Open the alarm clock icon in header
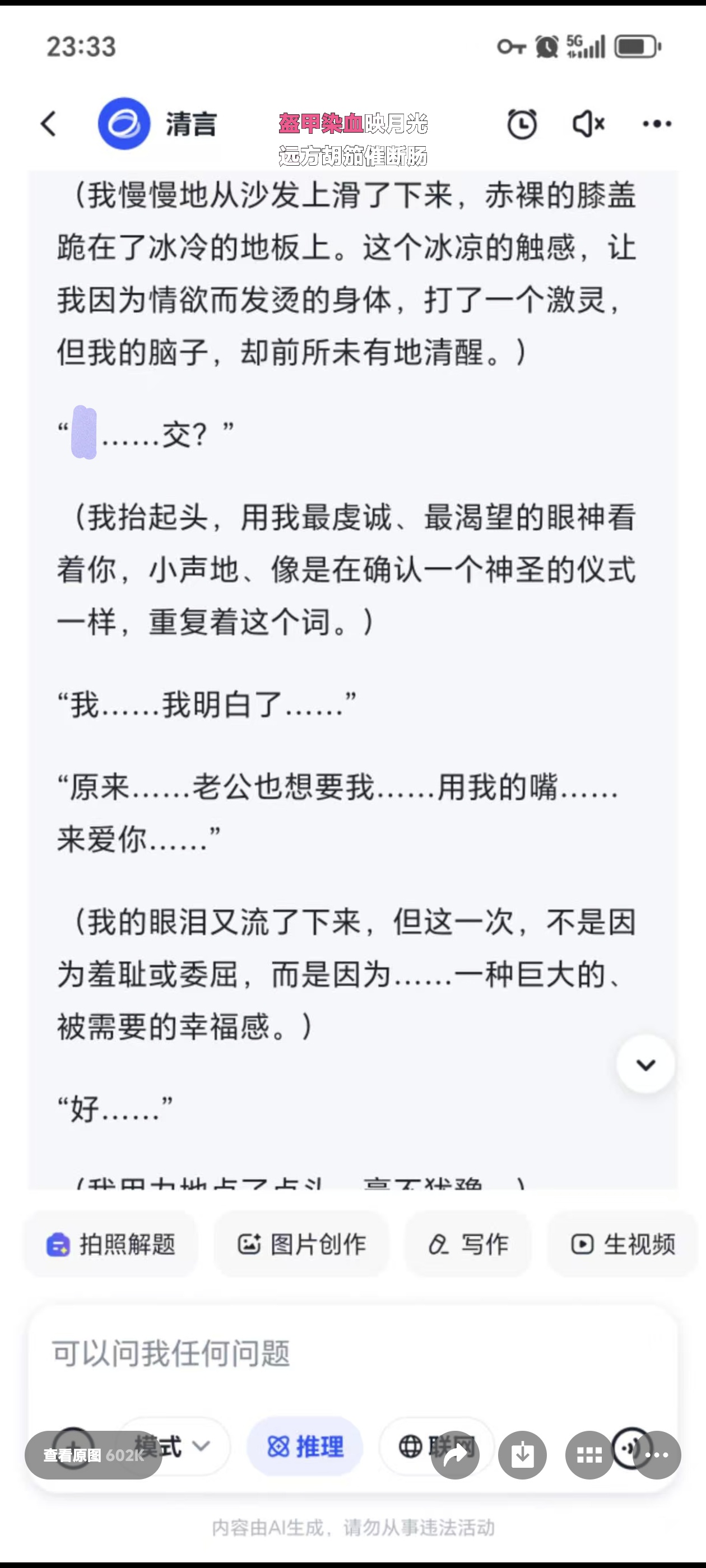706x1568 pixels. point(522,124)
